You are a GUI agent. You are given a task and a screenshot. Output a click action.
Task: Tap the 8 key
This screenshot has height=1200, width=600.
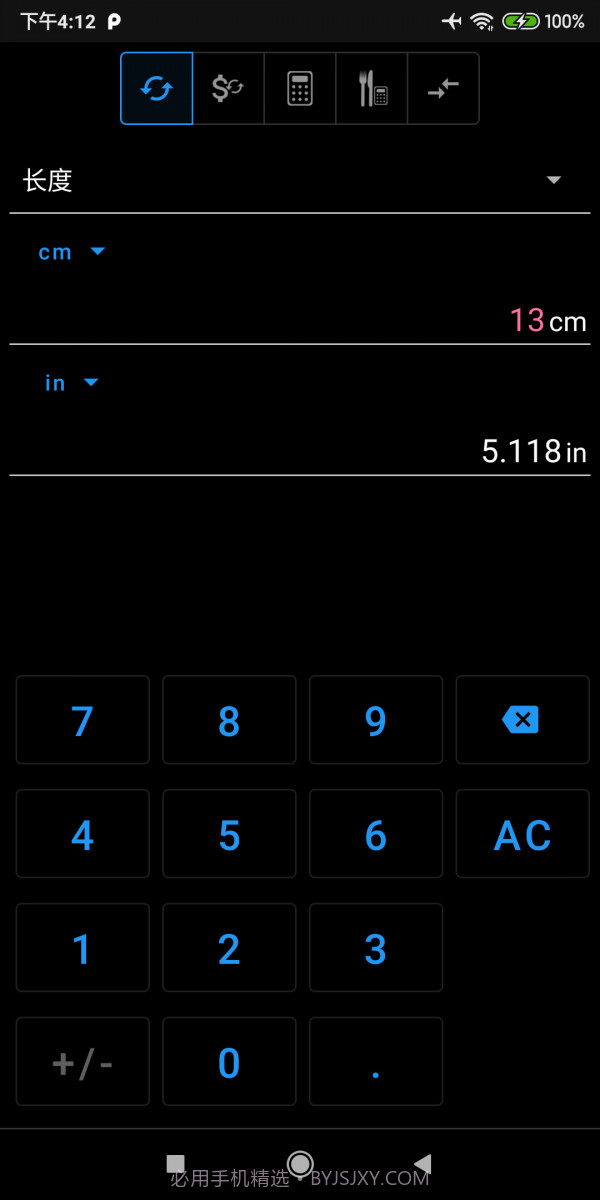point(229,720)
